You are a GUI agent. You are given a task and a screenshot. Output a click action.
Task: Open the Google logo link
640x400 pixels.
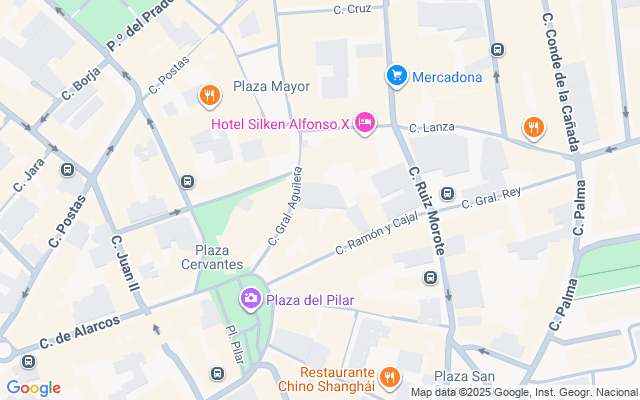(x=33, y=388)
